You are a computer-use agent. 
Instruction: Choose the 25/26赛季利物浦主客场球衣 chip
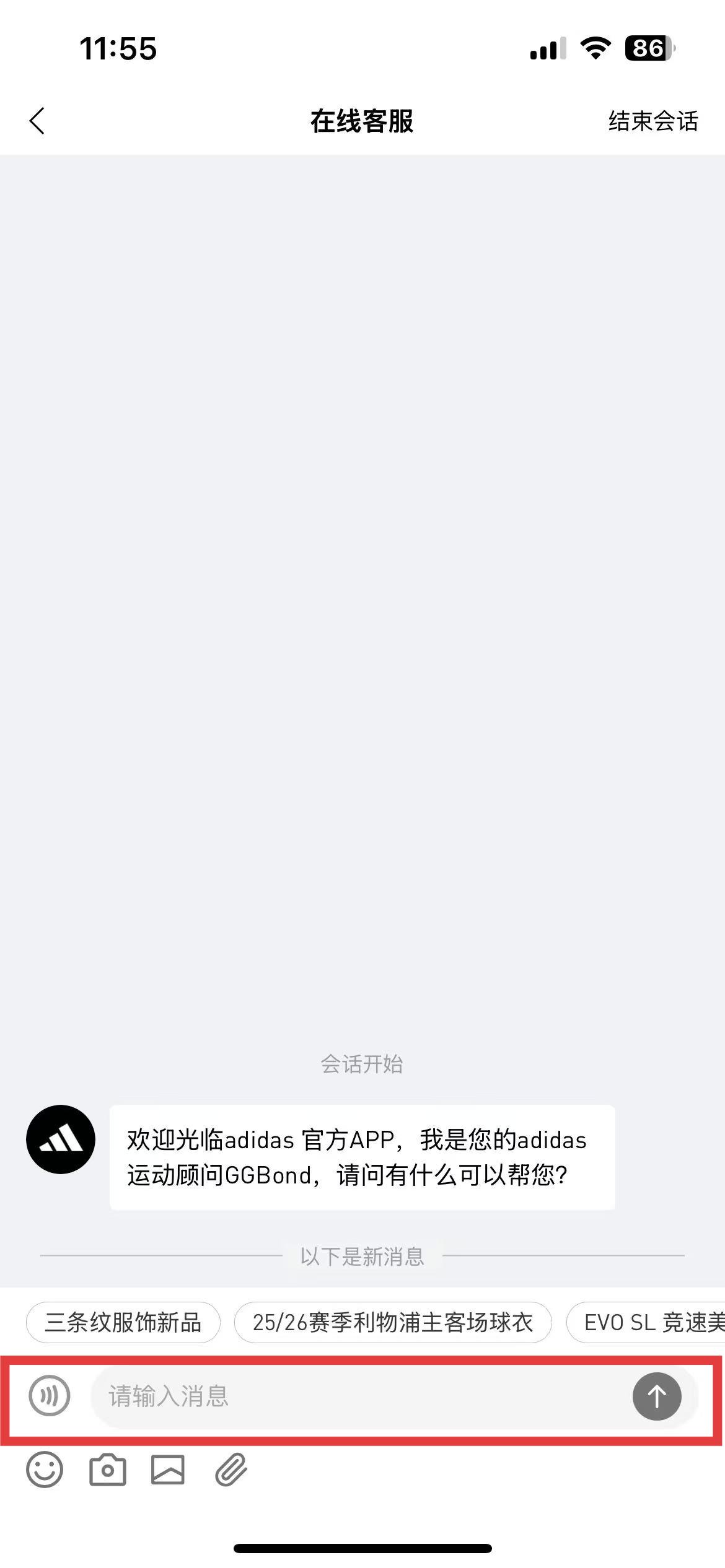click(x=392, y=1322)
